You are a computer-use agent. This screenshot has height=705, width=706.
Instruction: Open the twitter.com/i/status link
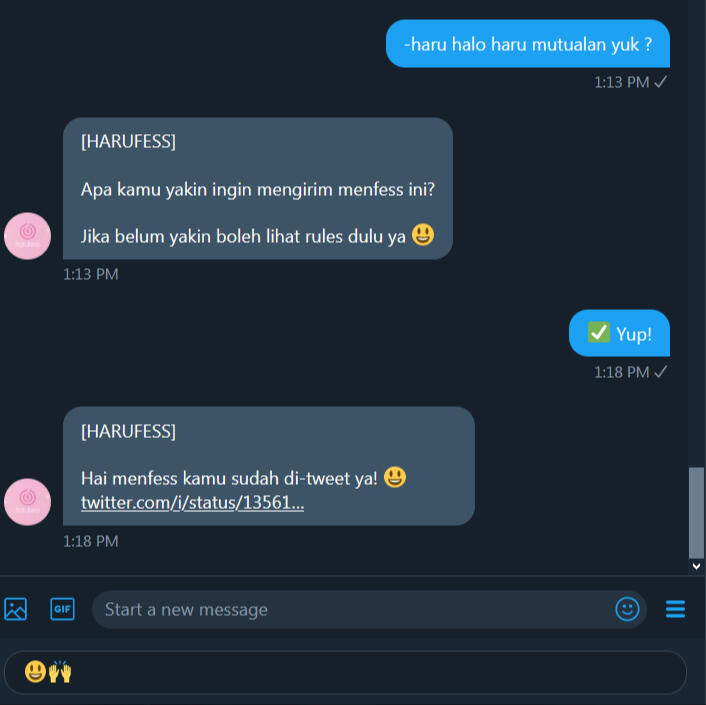pos(192,502)
